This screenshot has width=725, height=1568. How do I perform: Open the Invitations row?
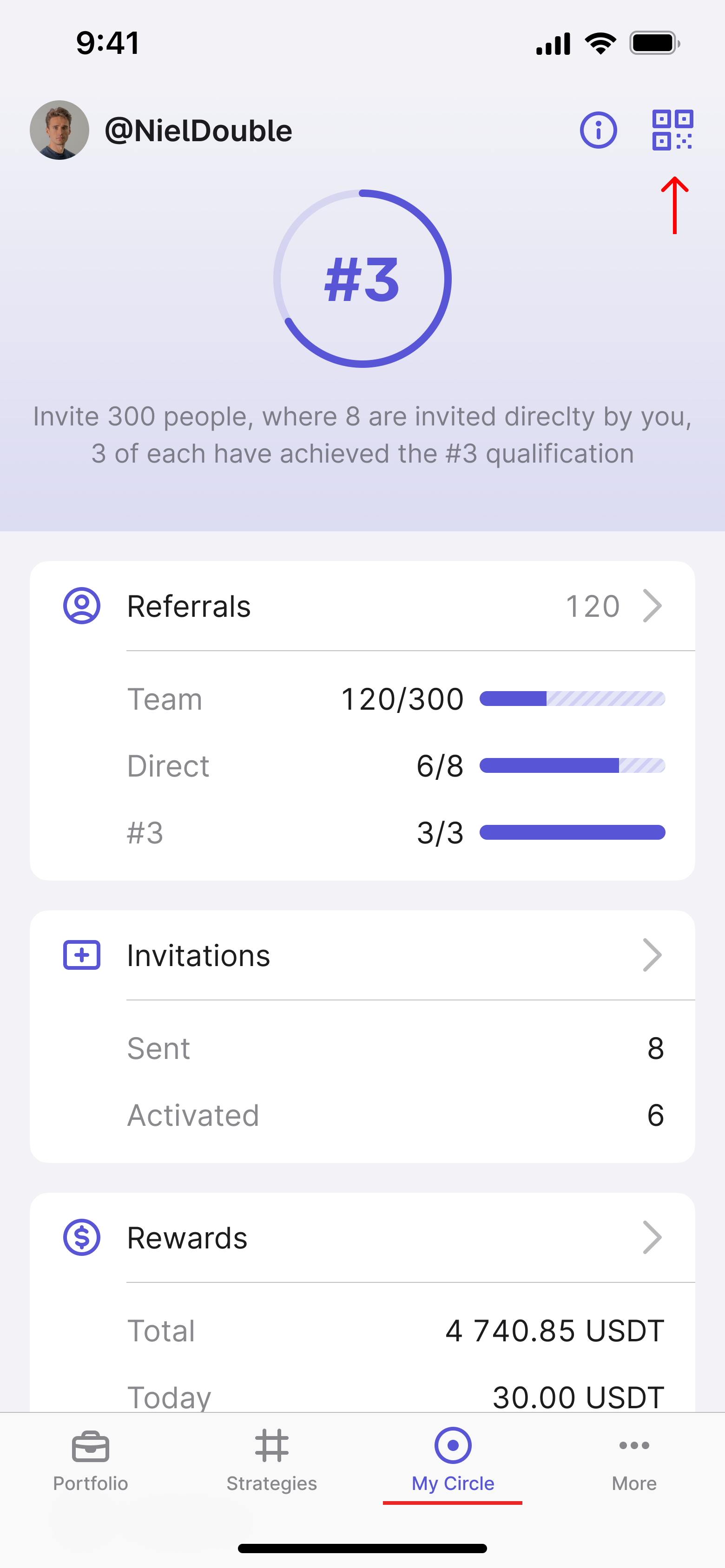pos(362,955)
